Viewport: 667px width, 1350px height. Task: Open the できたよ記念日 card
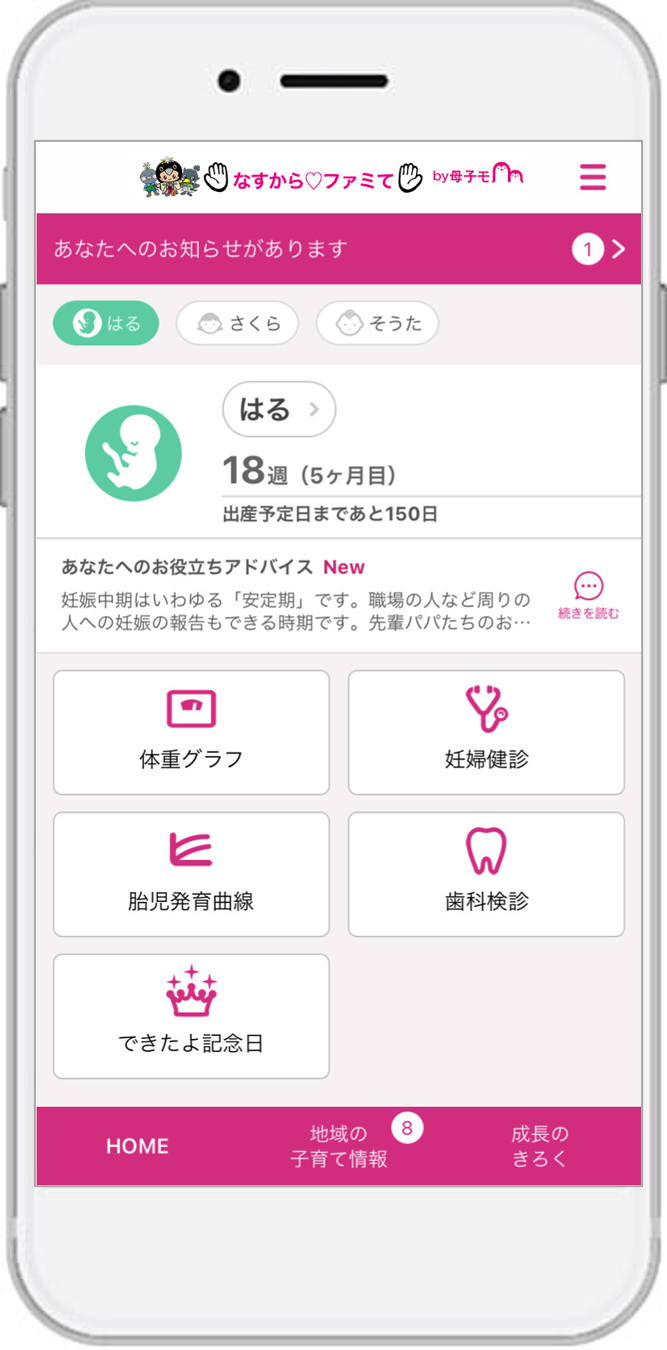(x=191, y=1016)
